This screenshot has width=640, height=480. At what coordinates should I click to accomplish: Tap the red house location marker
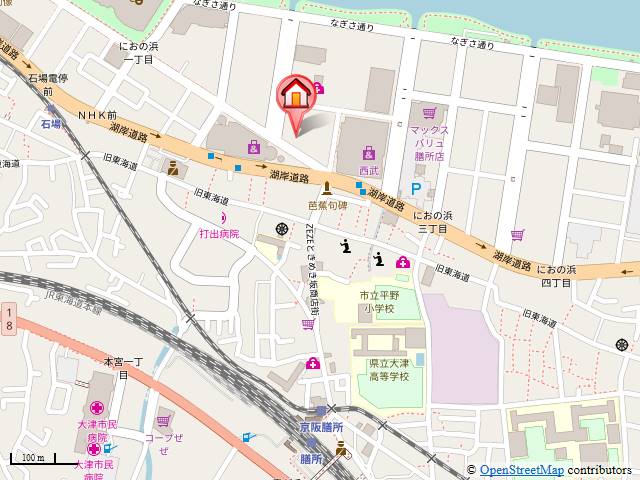(296, 95)
